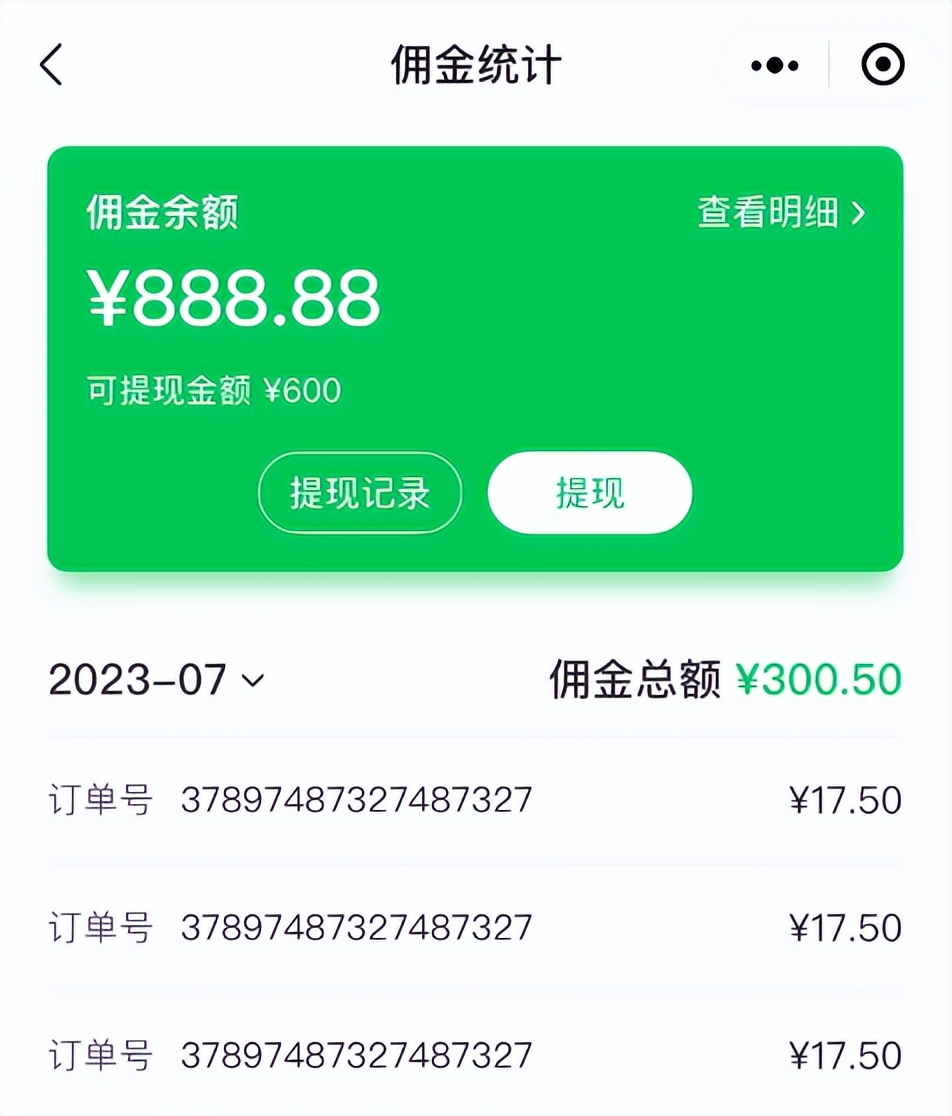Select the first order 37897487327487327
This screenshot has height=1116, width=952.
point(357,799)
